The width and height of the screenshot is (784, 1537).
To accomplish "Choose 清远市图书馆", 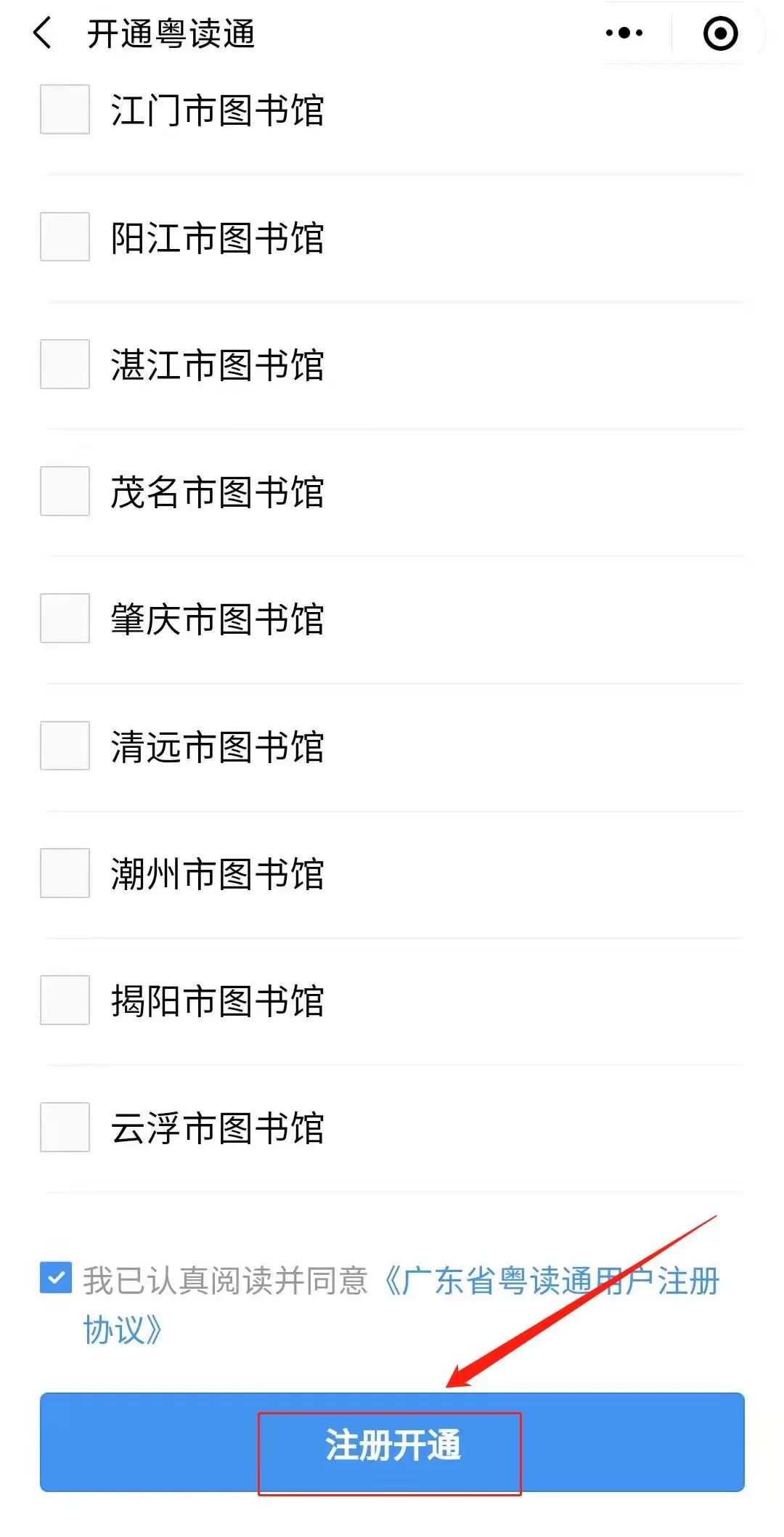I will pyautogui.click(x=65, y=746).
